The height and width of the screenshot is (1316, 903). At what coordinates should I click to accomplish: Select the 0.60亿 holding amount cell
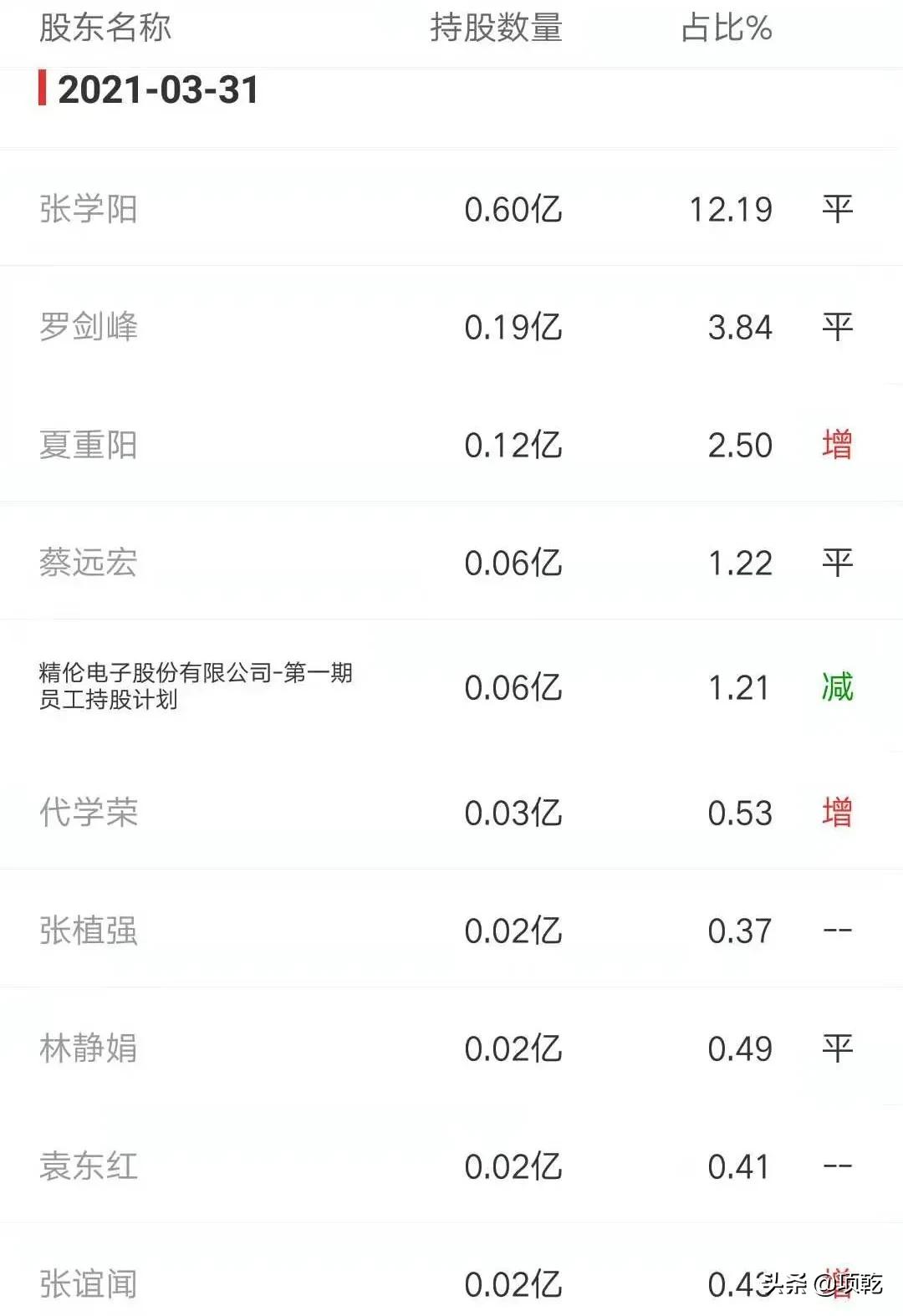pos(515,210)
